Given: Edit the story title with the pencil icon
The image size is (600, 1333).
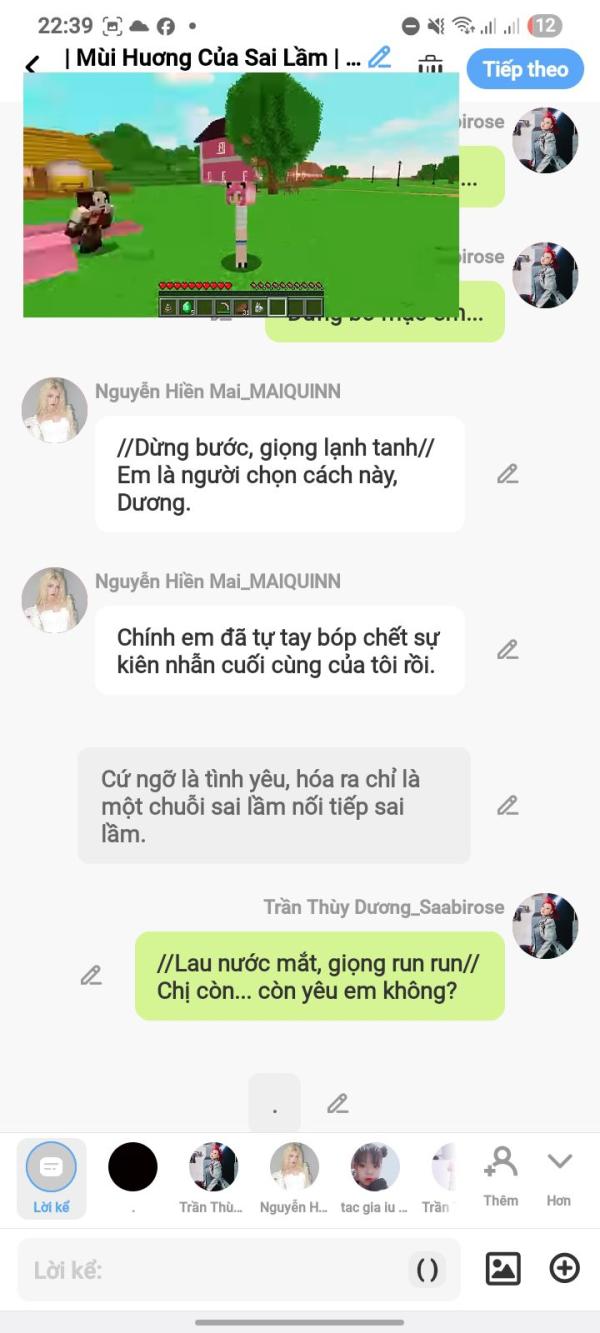Looking at the screenshot, I should click(380, 58).
